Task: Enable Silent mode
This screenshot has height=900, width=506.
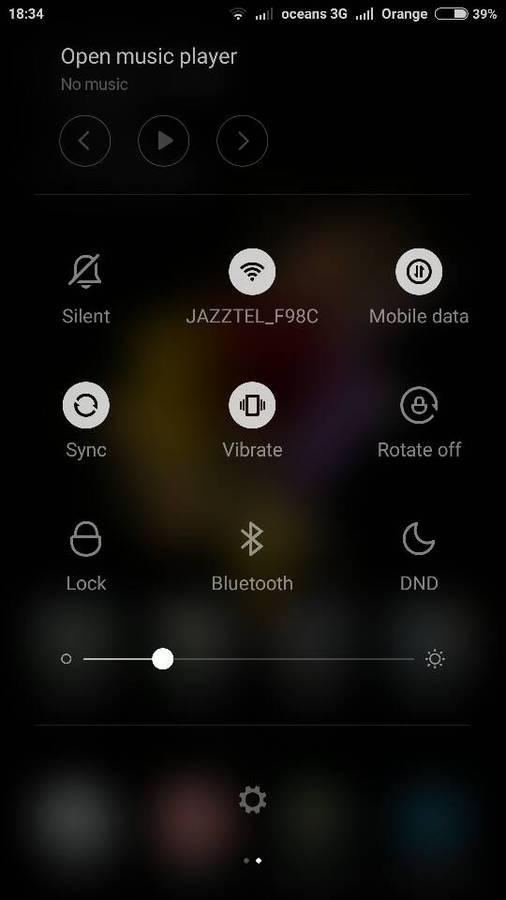Action: pyautogui.click(x=85, y=271)
